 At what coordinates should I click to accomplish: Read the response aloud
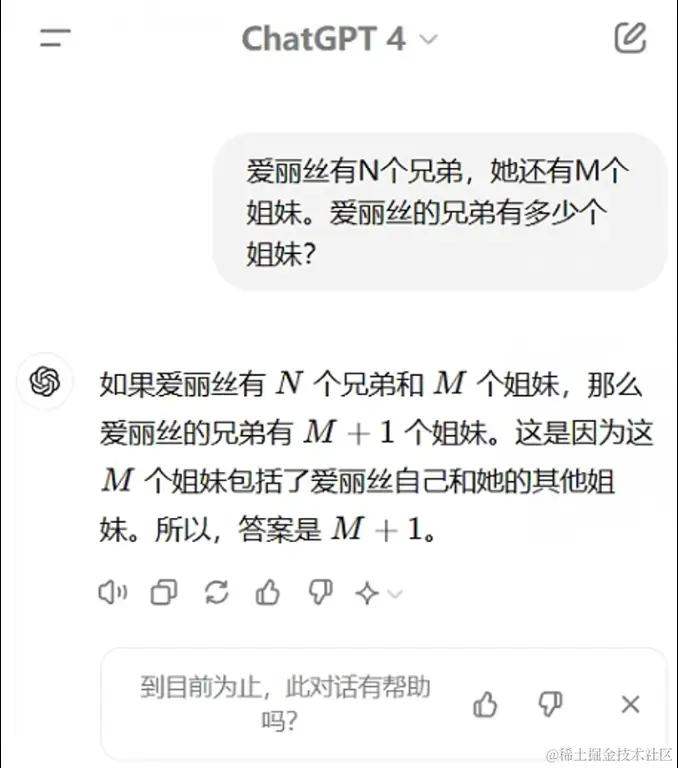[x=112, y=593]
